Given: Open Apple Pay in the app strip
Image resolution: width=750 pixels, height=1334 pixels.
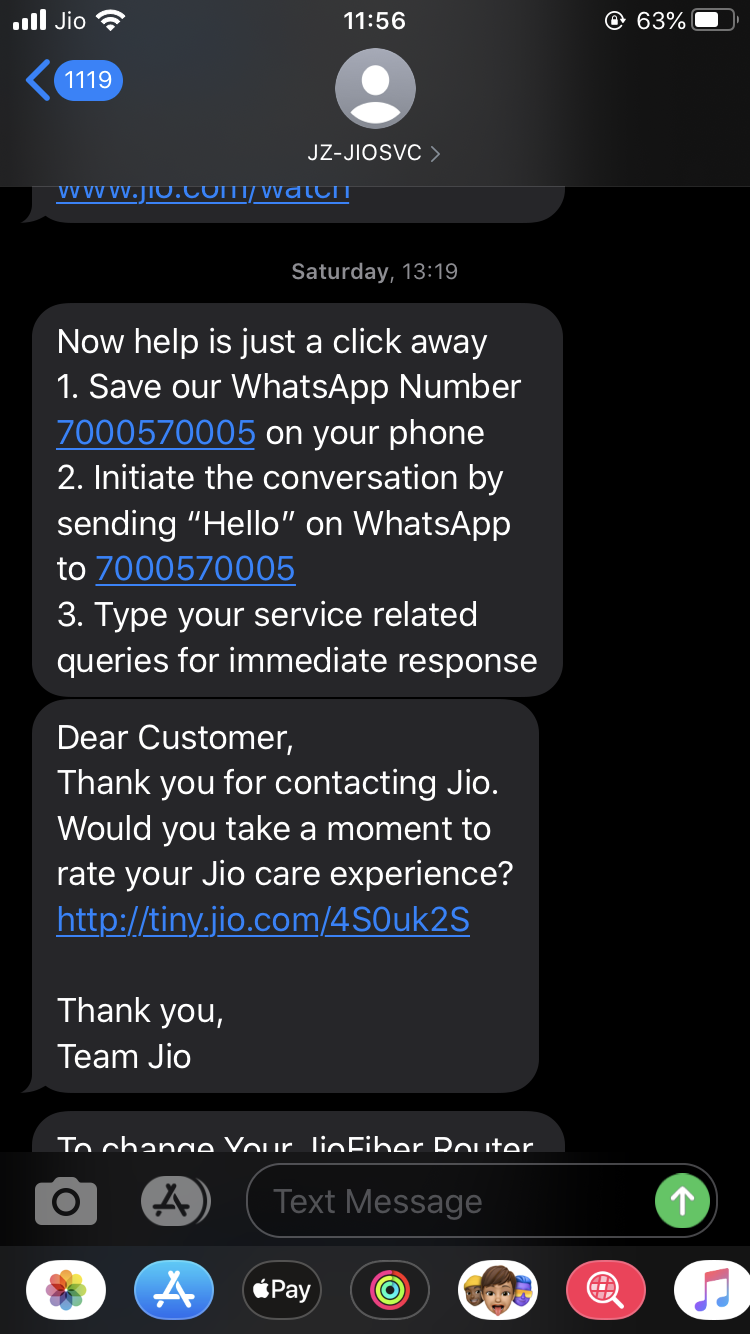Looking at the screenshot, I should click(282, 1290).
